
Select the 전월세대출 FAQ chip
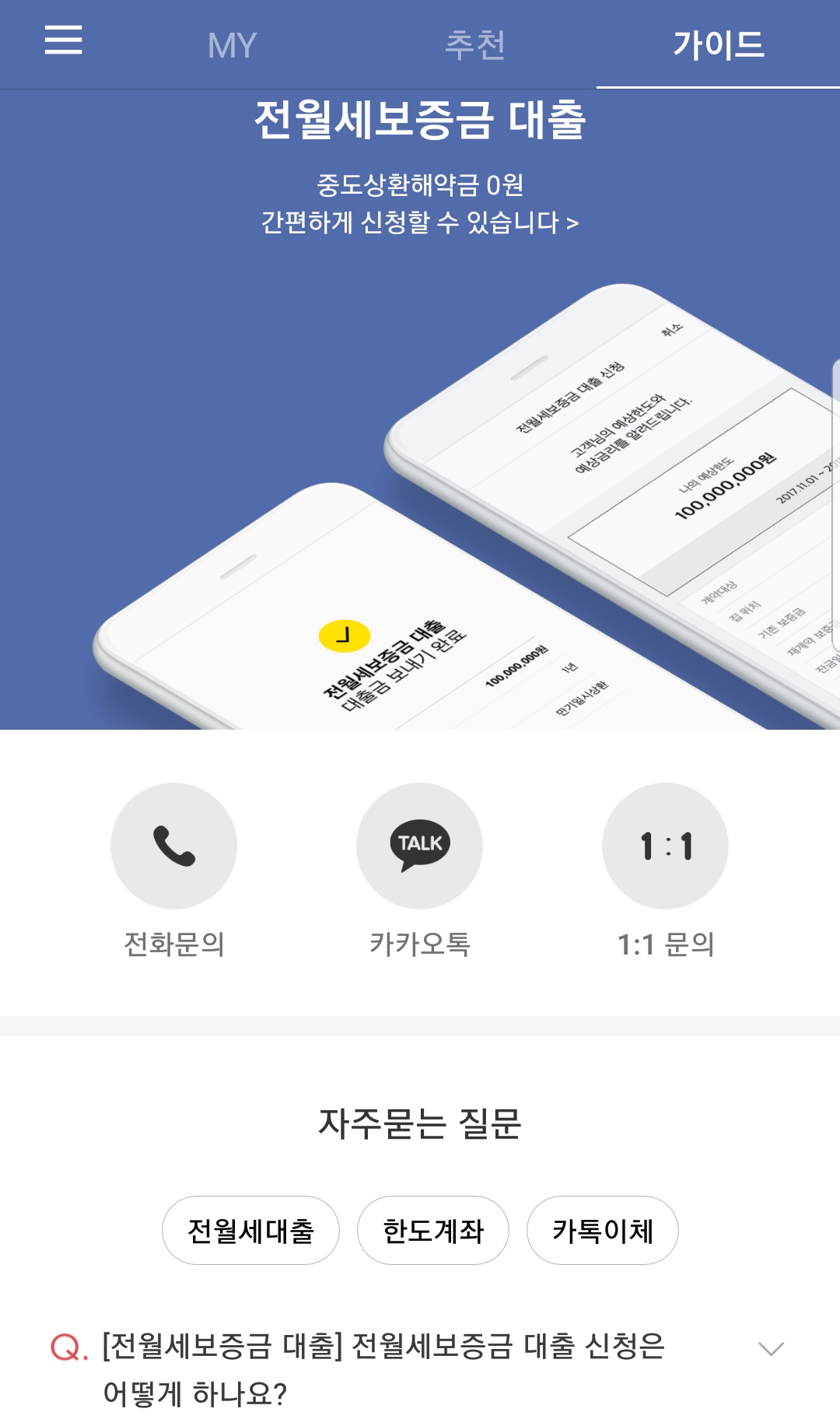250,1231
